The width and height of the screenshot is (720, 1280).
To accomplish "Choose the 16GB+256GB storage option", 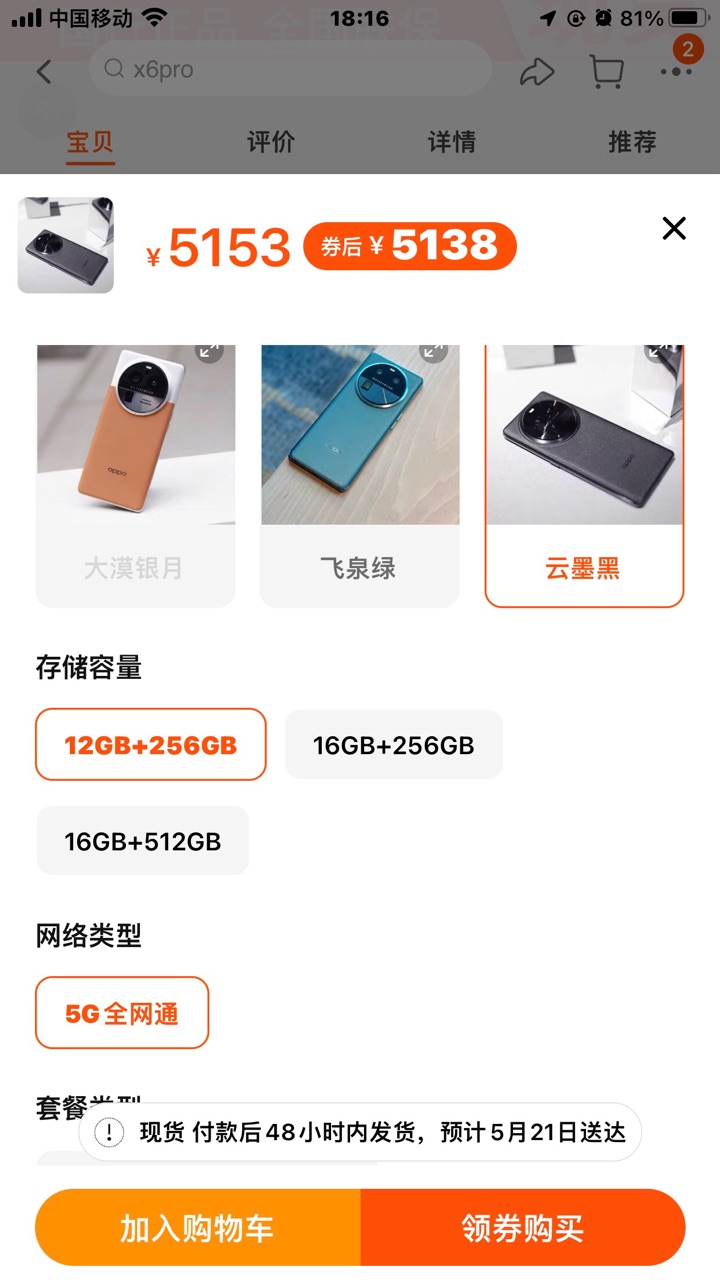I will [x=394, y=745].
